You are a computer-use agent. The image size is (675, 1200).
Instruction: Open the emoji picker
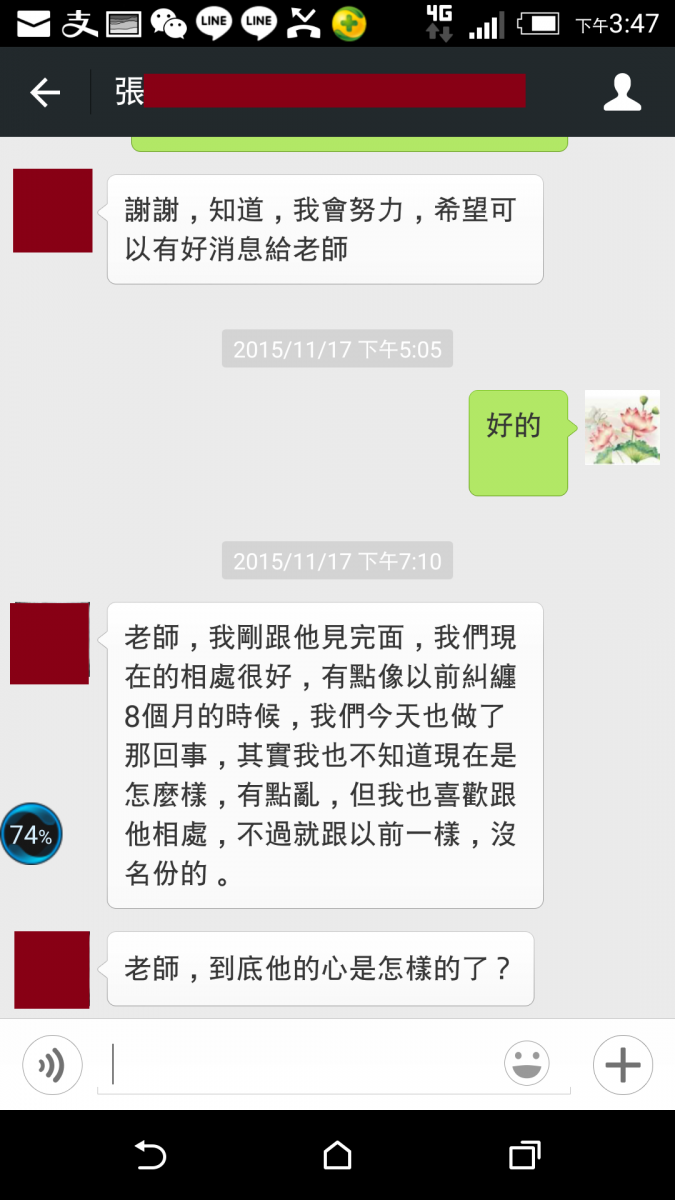coord(526,1064)
